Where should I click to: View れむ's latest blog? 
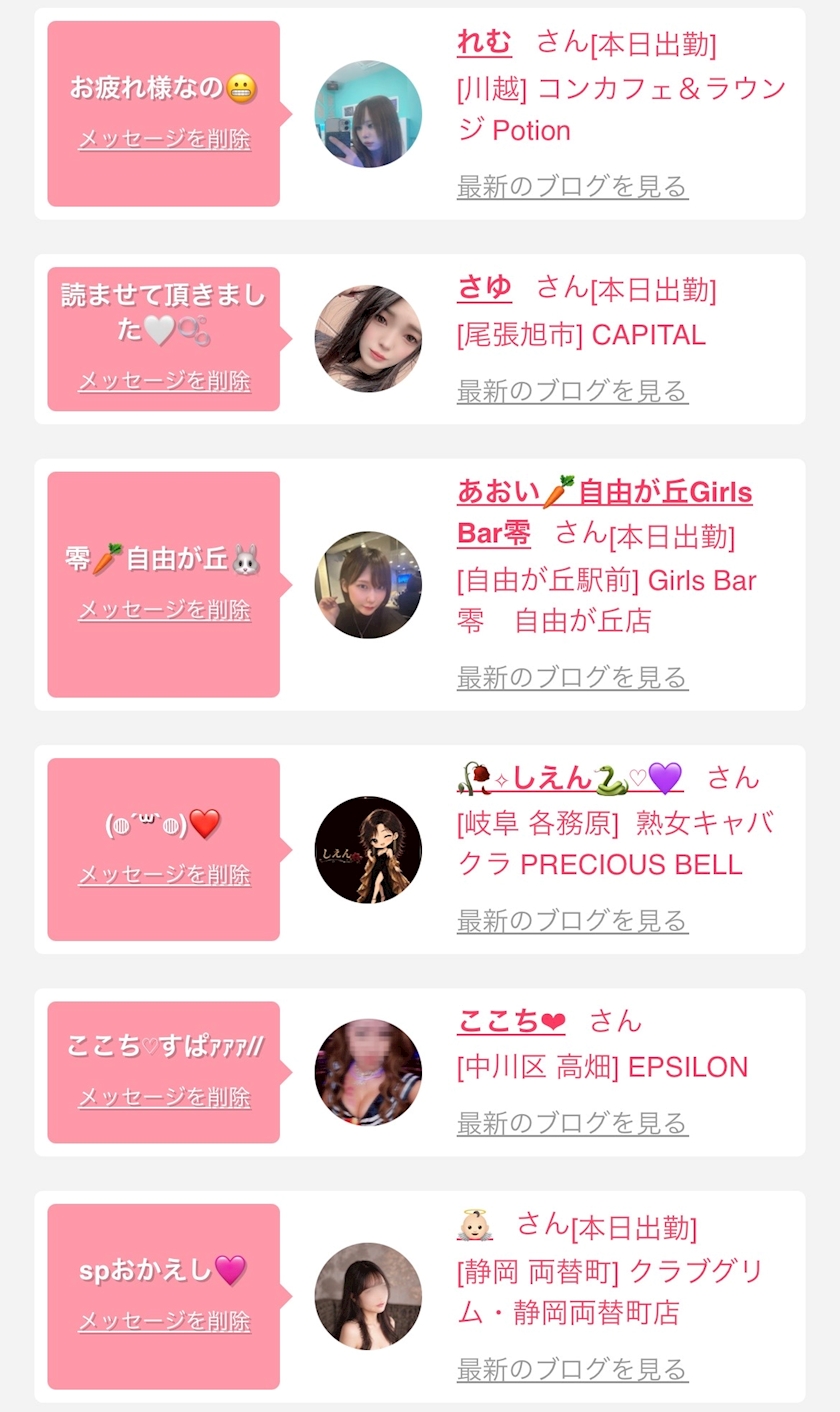(572, 186)
